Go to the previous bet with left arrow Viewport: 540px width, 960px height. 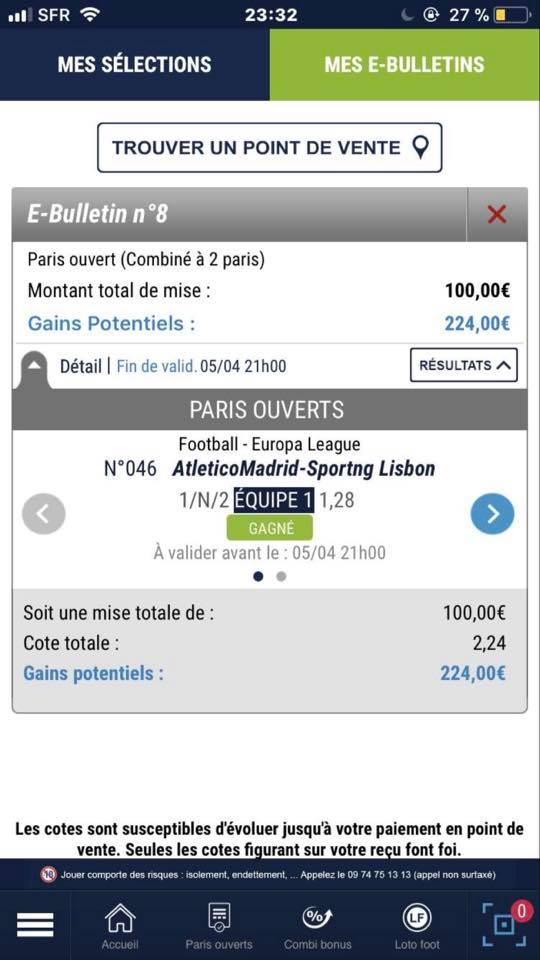coord(43,514)
